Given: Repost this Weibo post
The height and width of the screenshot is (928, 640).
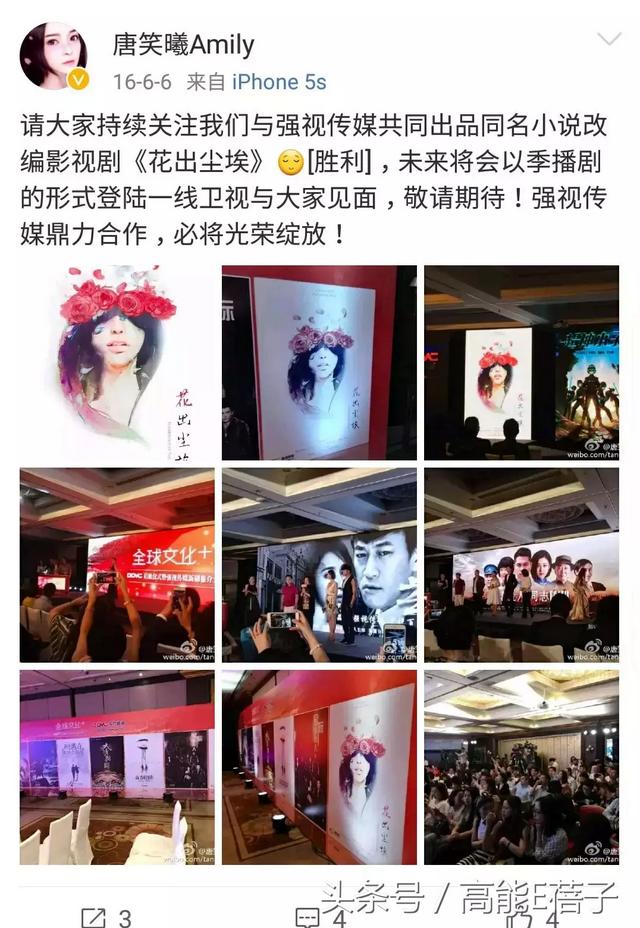Looking at the screenshot, I should 105,916.
